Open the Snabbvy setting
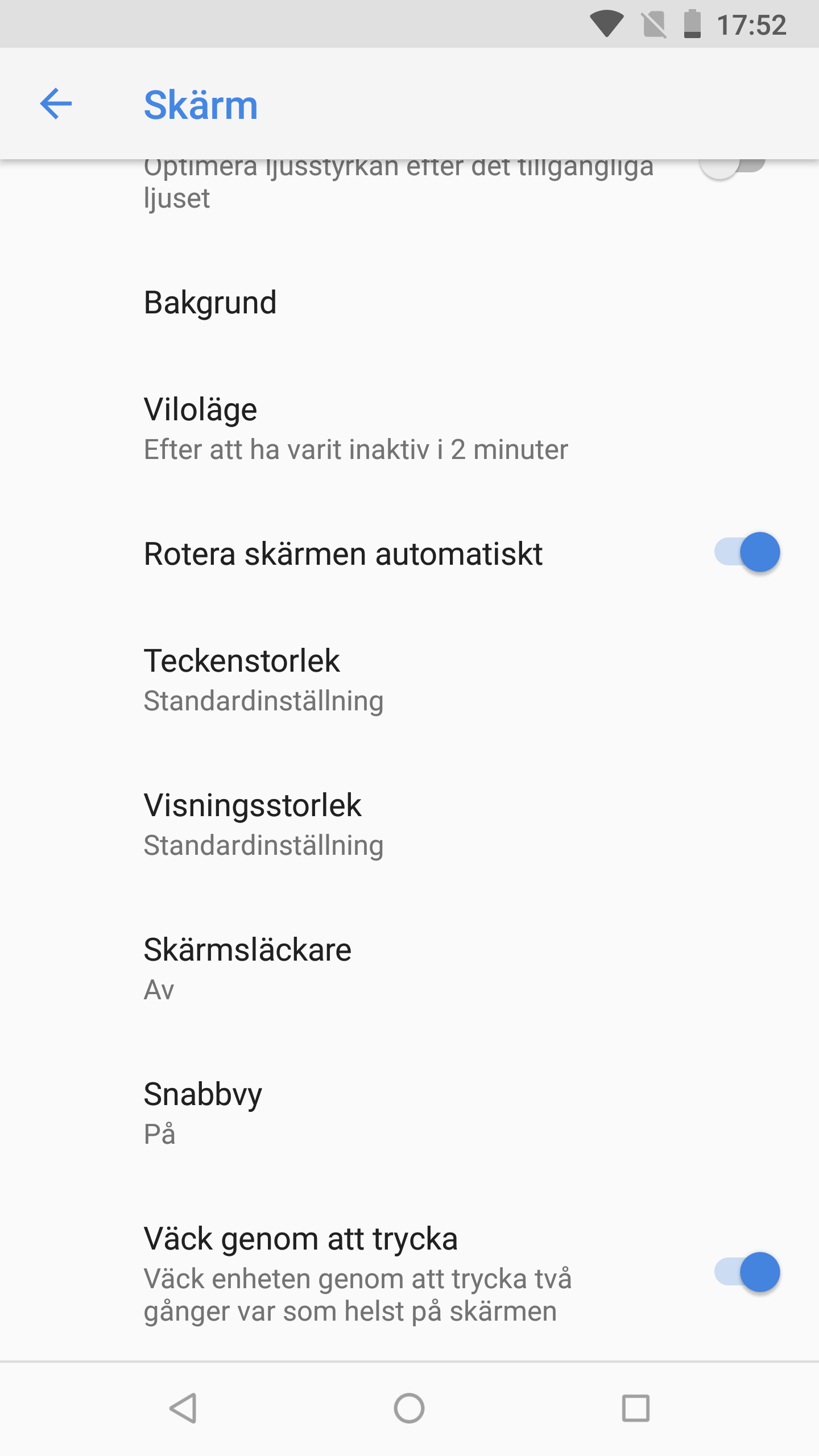 pyautogui.click(x=409, y=1113)
